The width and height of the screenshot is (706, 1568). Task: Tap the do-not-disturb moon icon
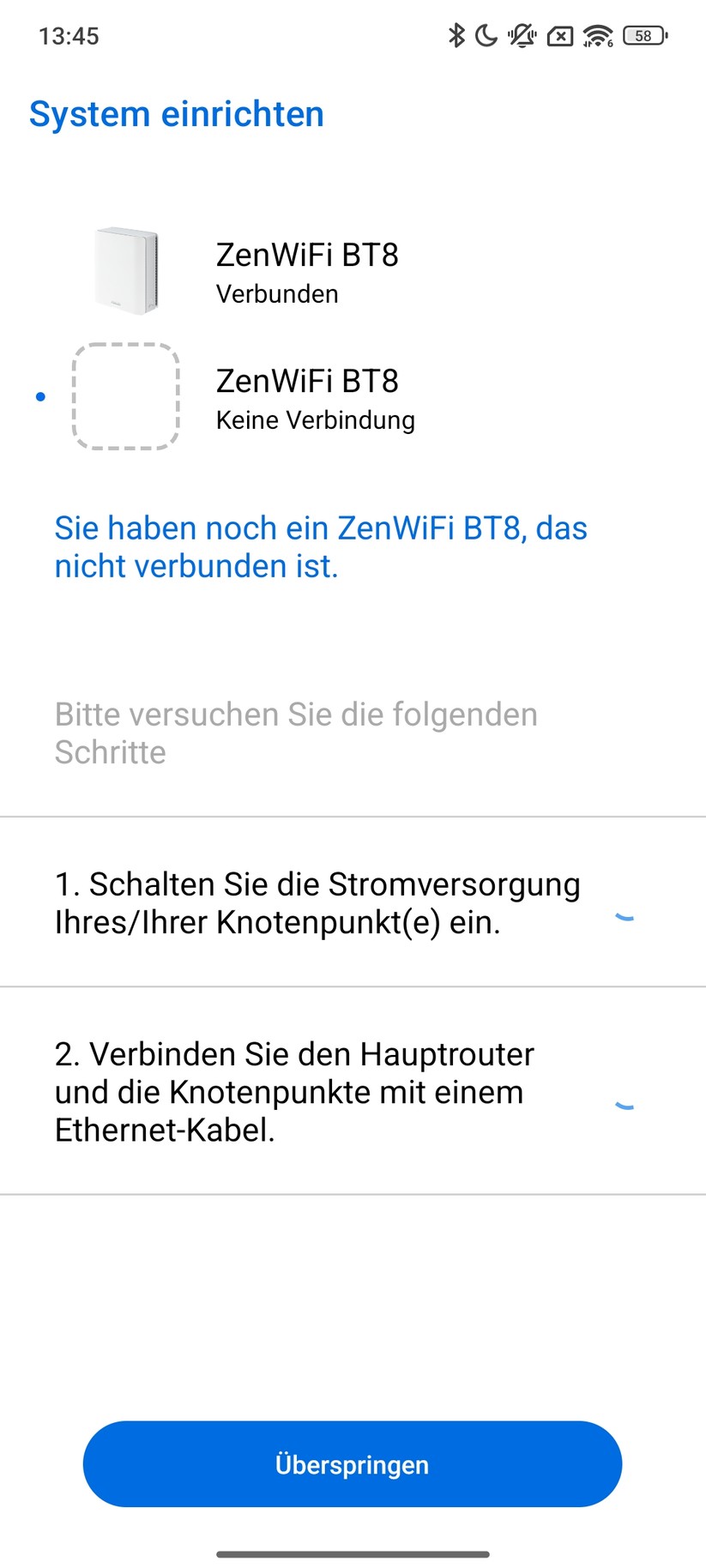487,35
